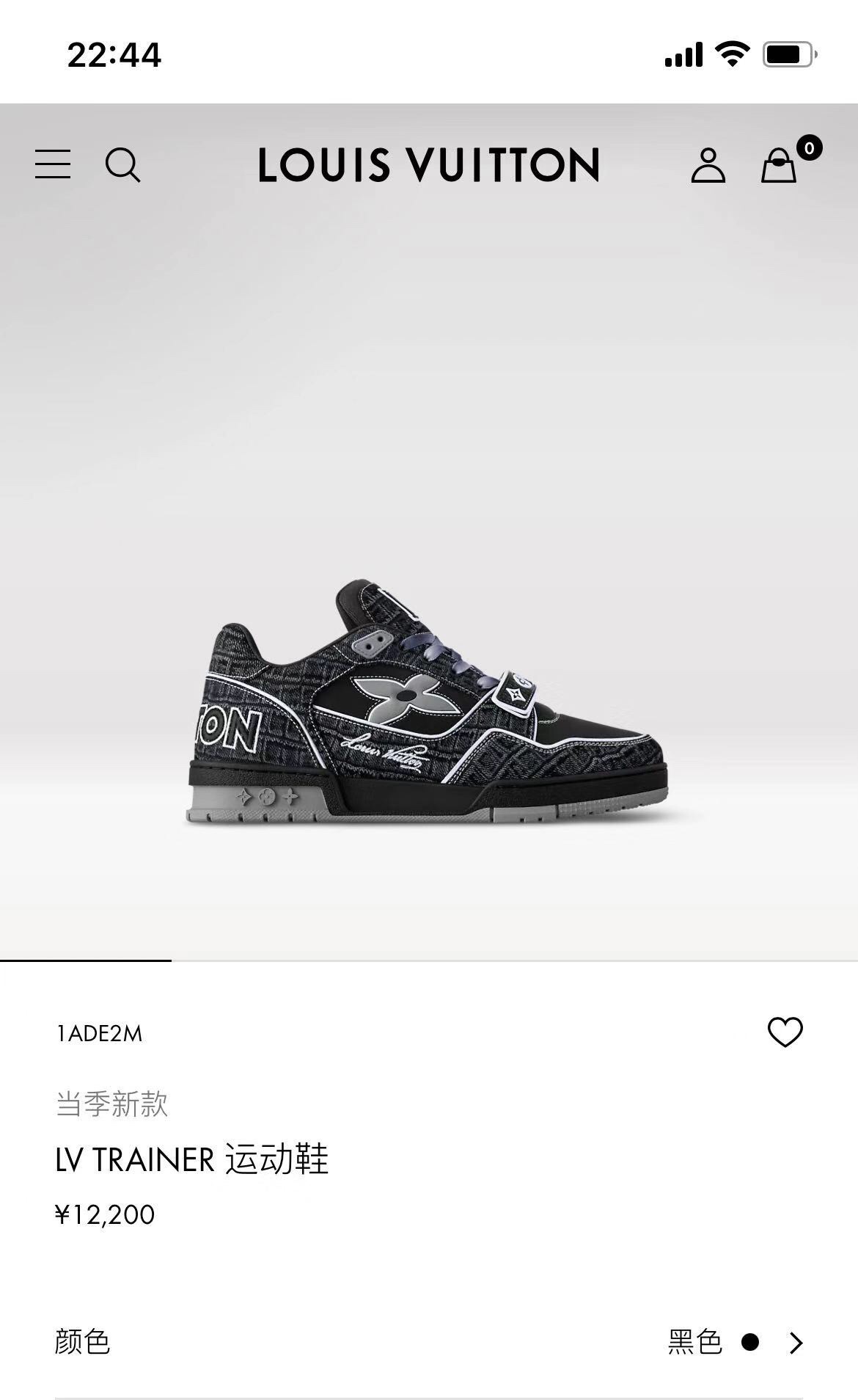Open the account profile icon
Image resolution: width=858 pixels, height=1400 pixels.
pyautogui.click(x=708, y=165)
